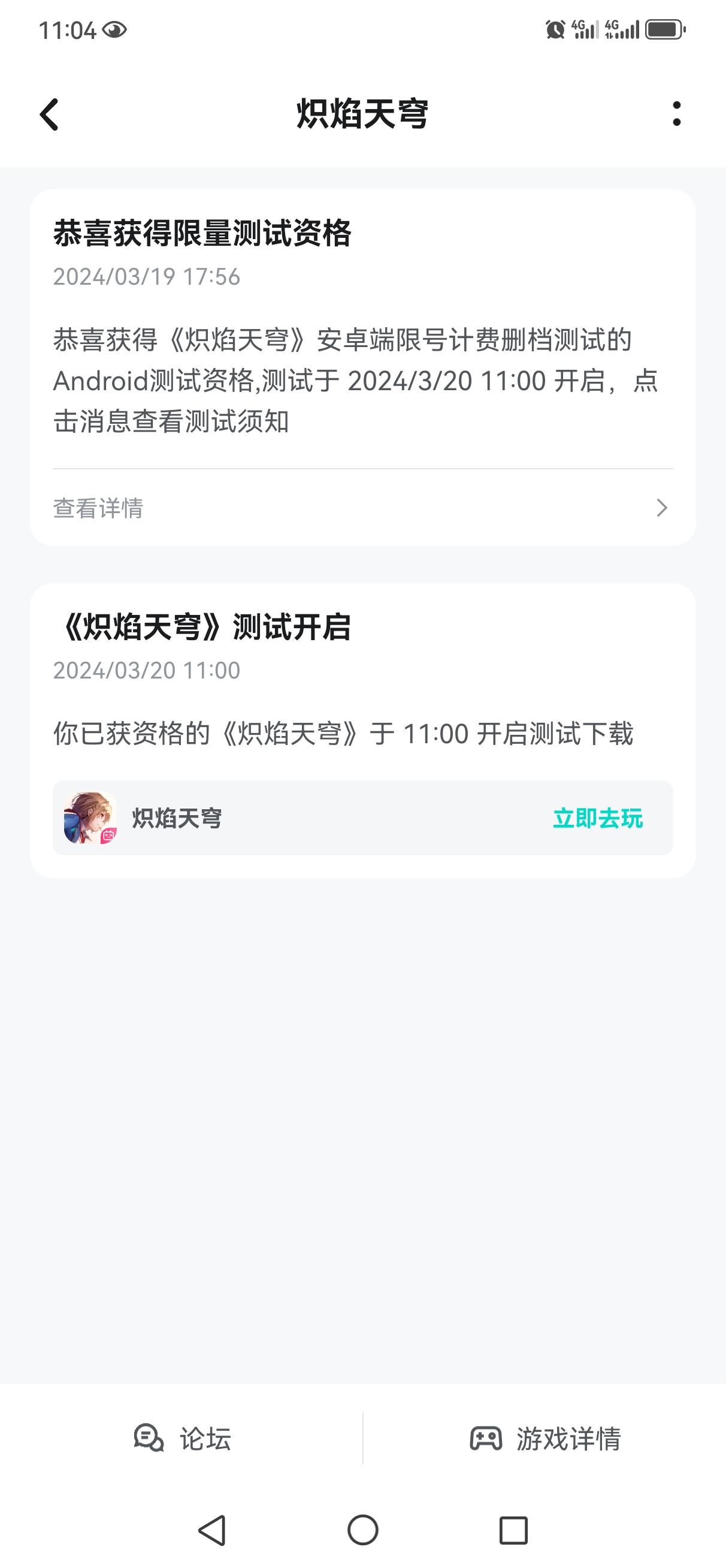Go to the system home screen

362,1530
